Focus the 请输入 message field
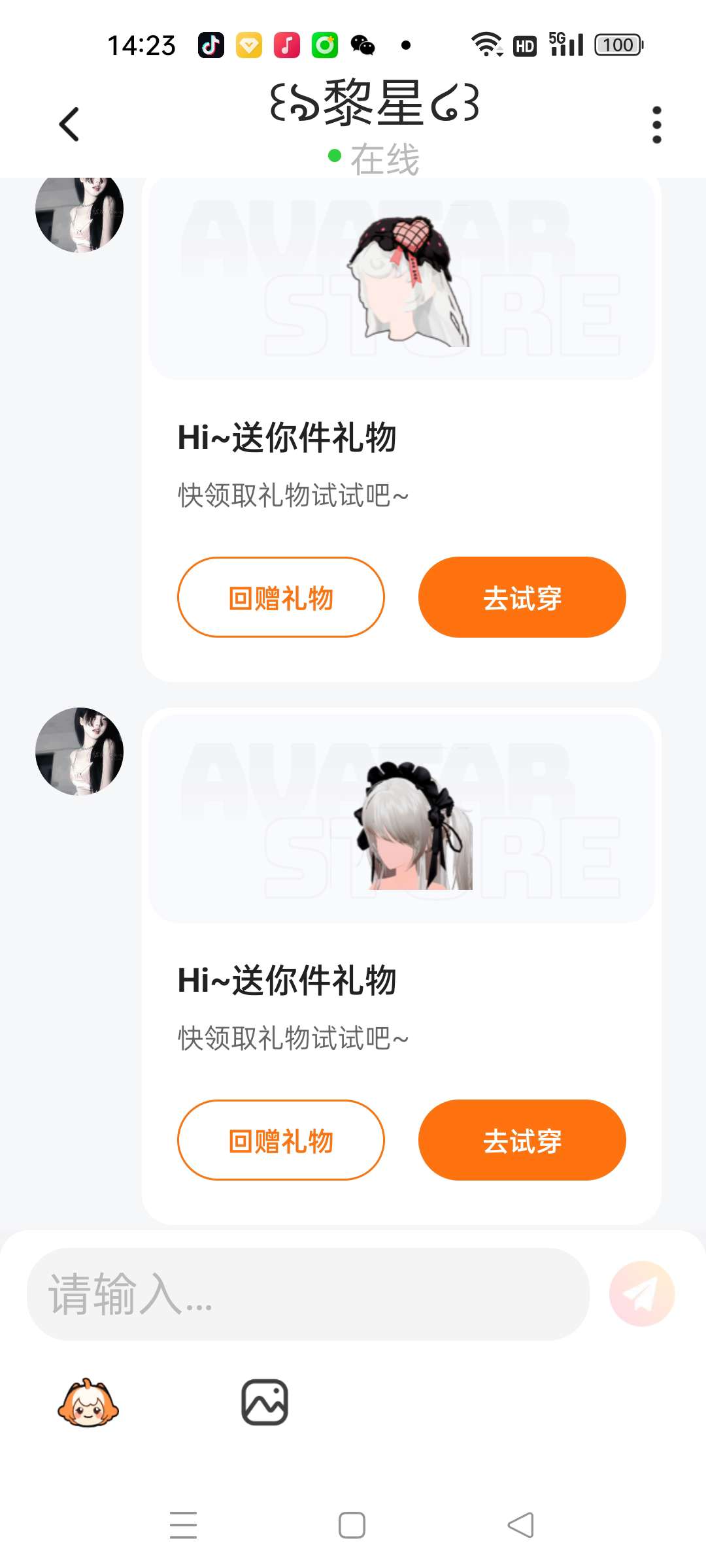The width and height of the screenshot is (706, 1568). pos(307,1294)
